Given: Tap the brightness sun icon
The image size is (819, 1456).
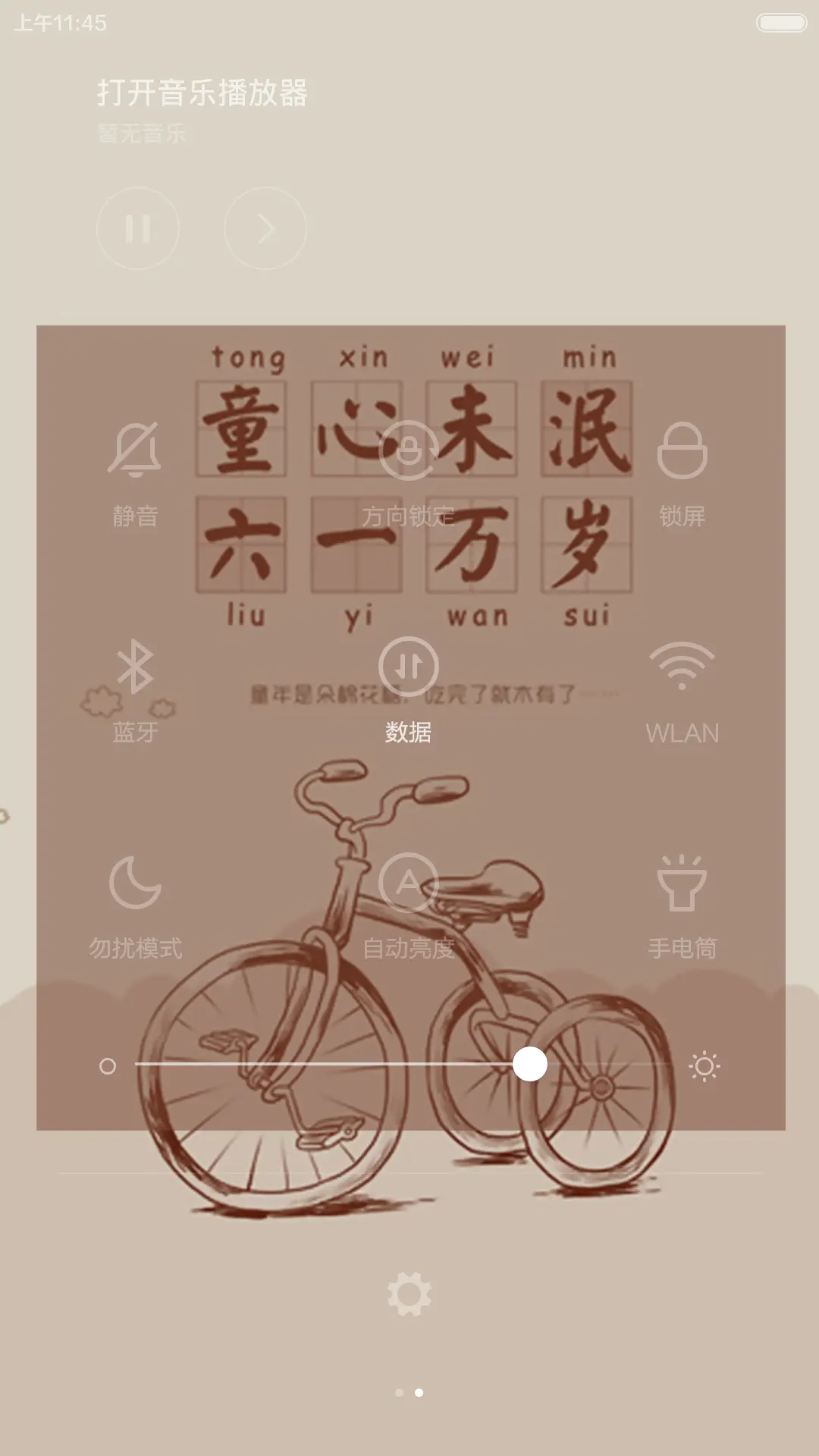Looking at the screenshot, I should pos(705,1066).
